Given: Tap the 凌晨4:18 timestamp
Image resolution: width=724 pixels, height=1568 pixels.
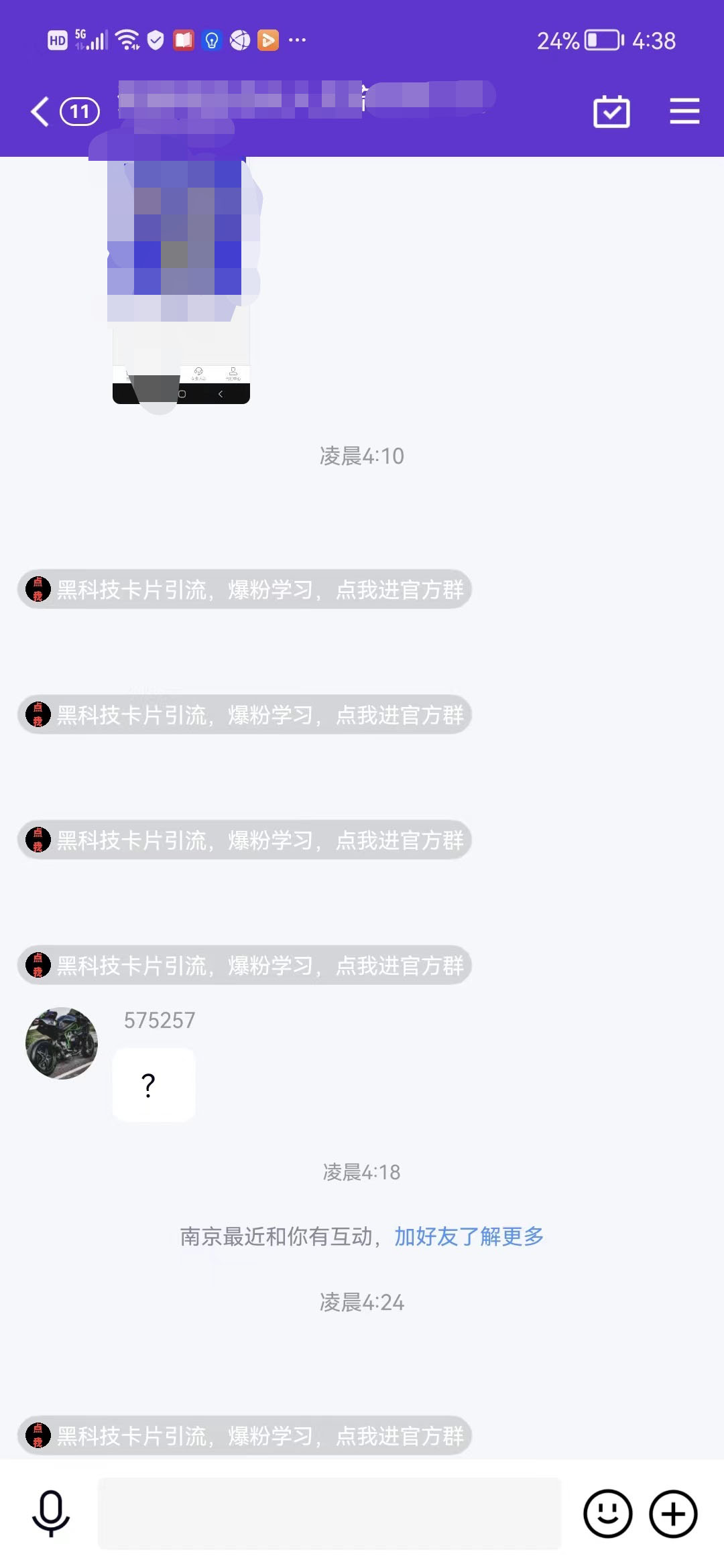Looking at the screenshot, I should point(361,1171).
